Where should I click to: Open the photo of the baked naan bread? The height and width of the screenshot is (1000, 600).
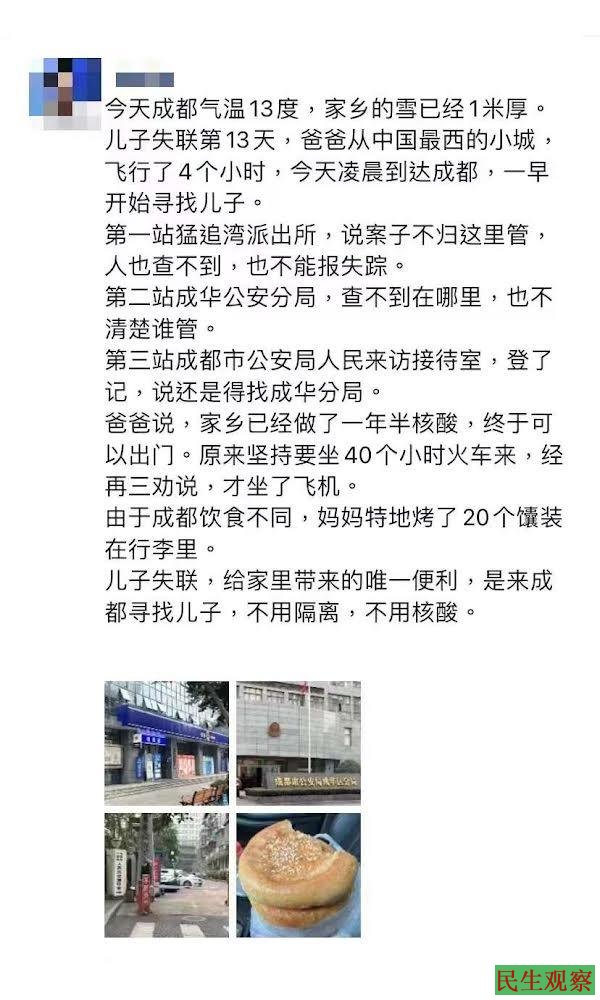point(298,875)
